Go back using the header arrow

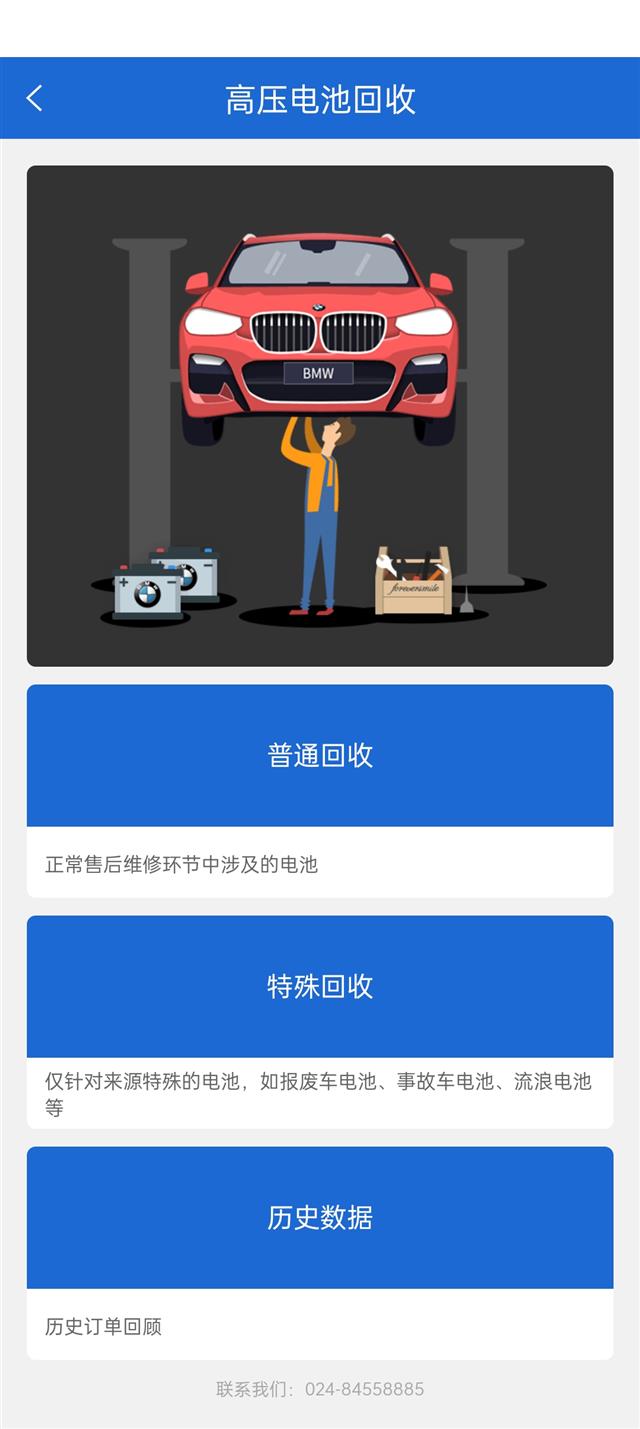35,98
